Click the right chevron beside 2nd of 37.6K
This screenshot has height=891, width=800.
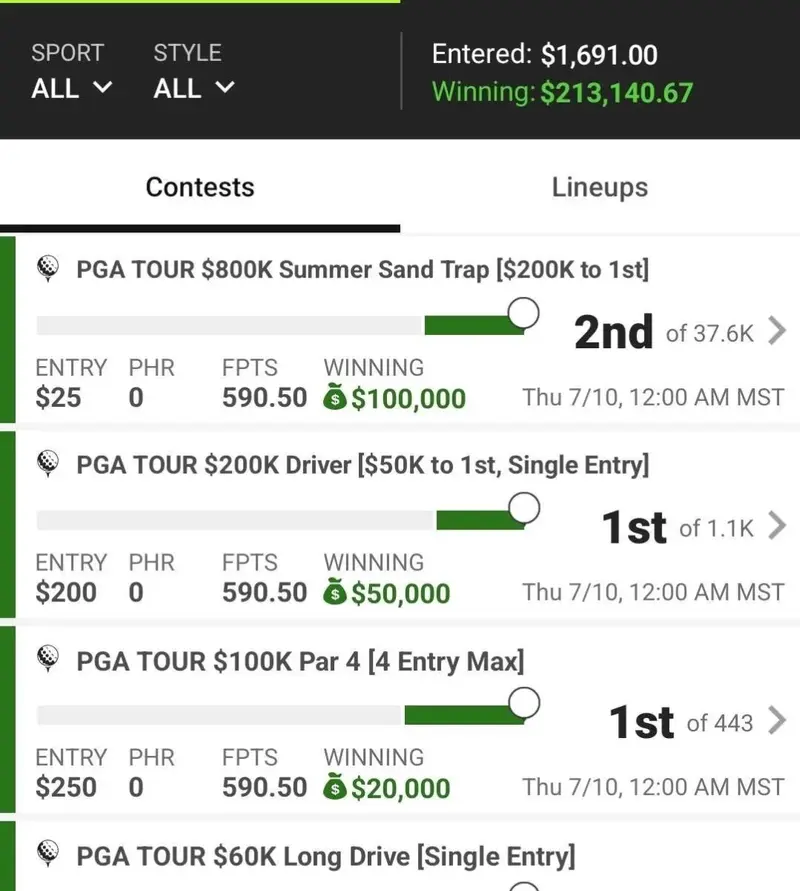[777, 331]
